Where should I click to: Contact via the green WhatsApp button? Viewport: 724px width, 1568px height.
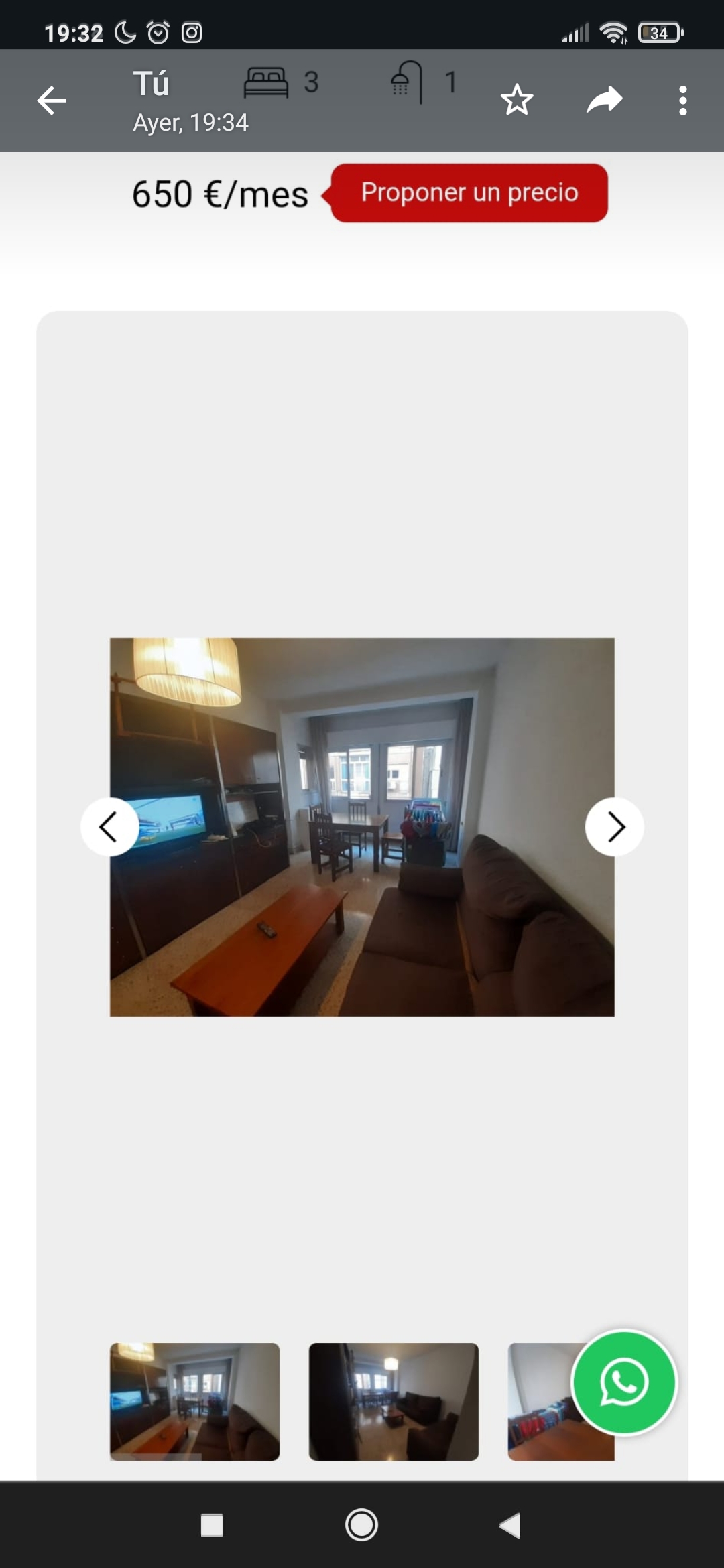(624, 1382)
